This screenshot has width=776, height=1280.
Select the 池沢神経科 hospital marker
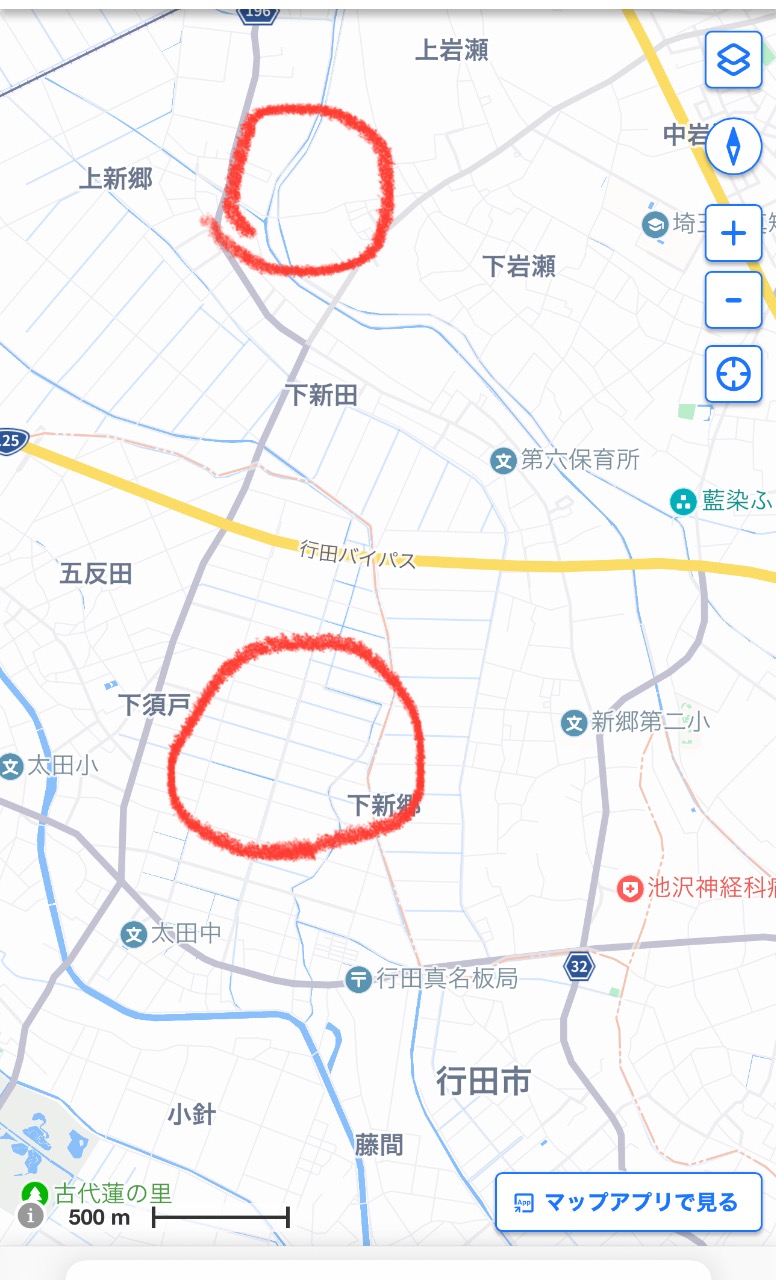point(629,887)
